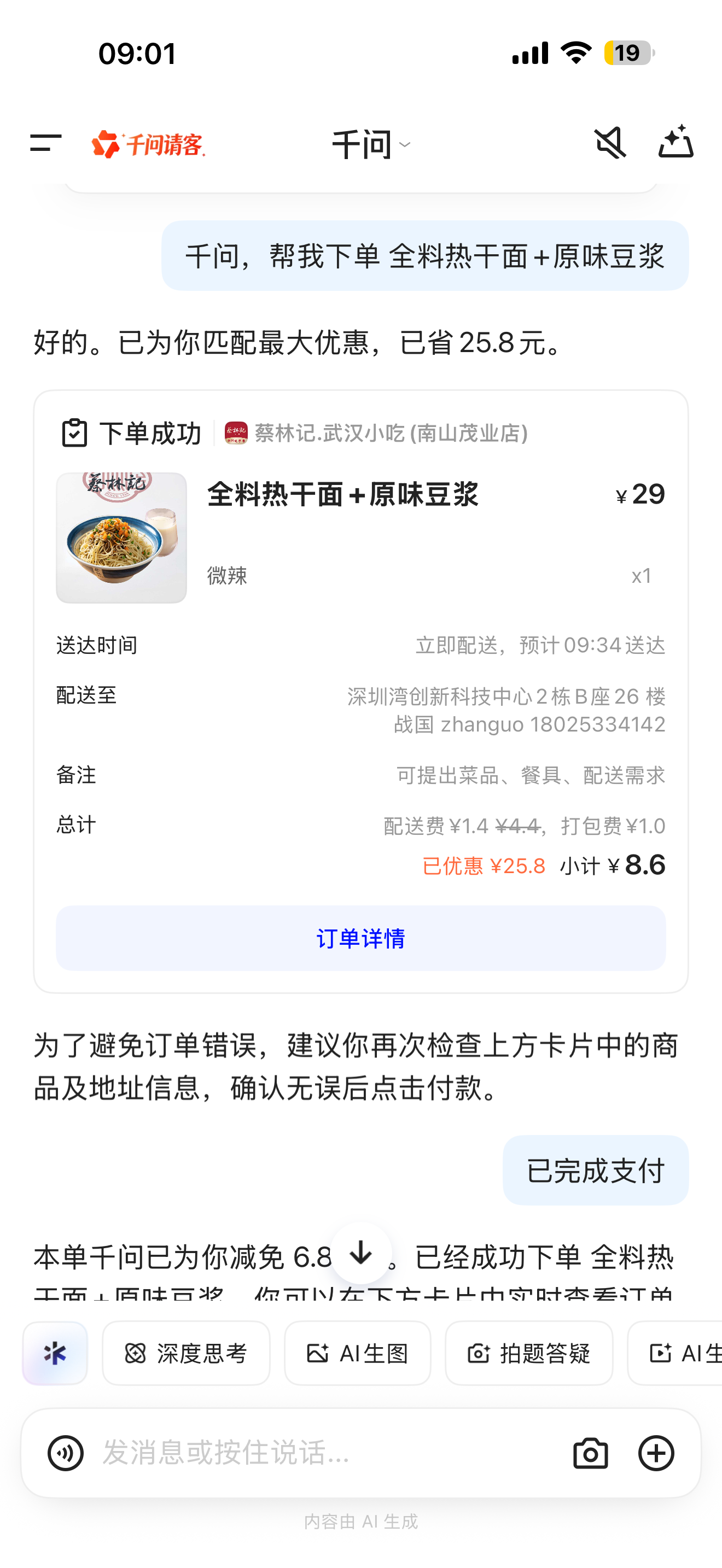Image resolution: width=722 pixels, height=1568 pixels.
Task: Tap the sparkle assistant icon chip
Action: (x=55, y=1354)
